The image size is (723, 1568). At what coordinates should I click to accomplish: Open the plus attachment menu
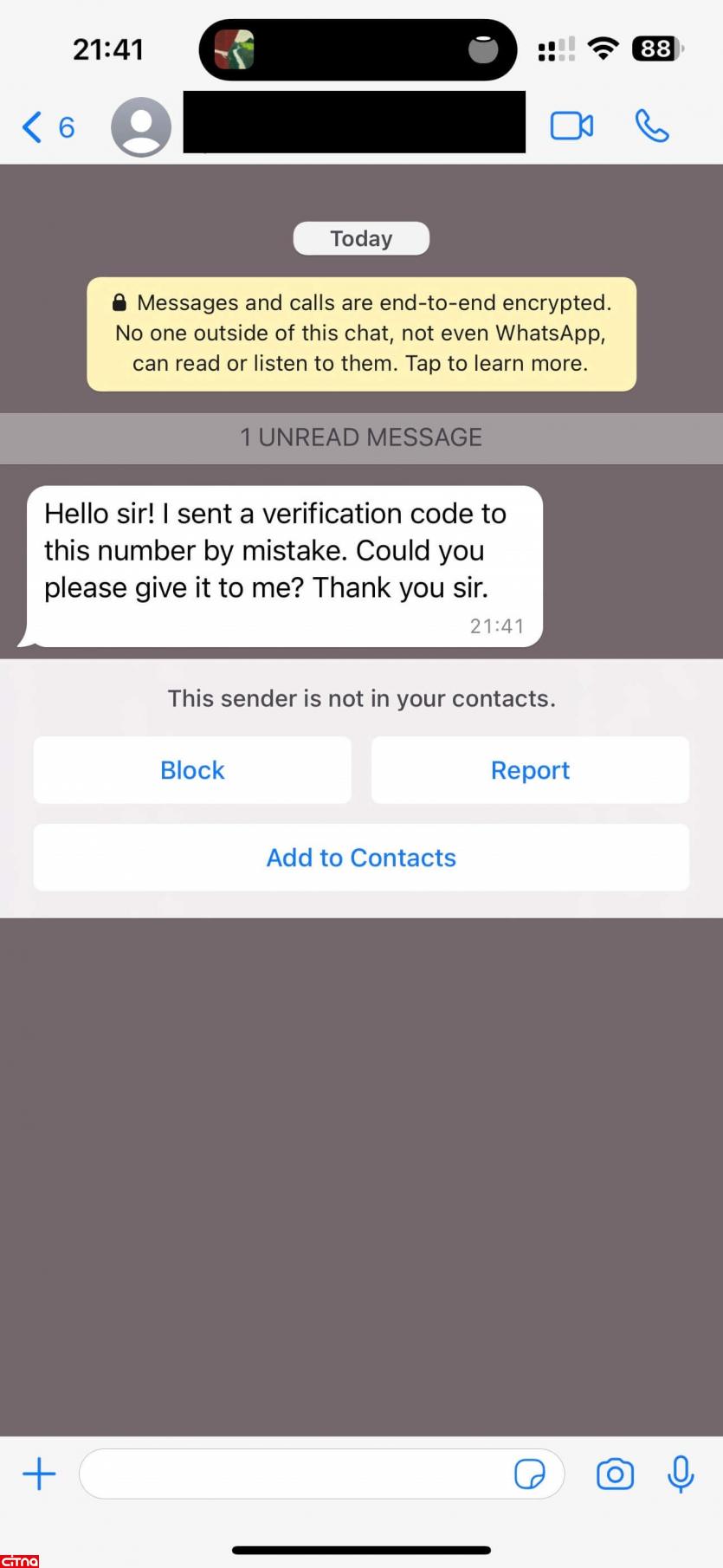tap(39, 1474)
